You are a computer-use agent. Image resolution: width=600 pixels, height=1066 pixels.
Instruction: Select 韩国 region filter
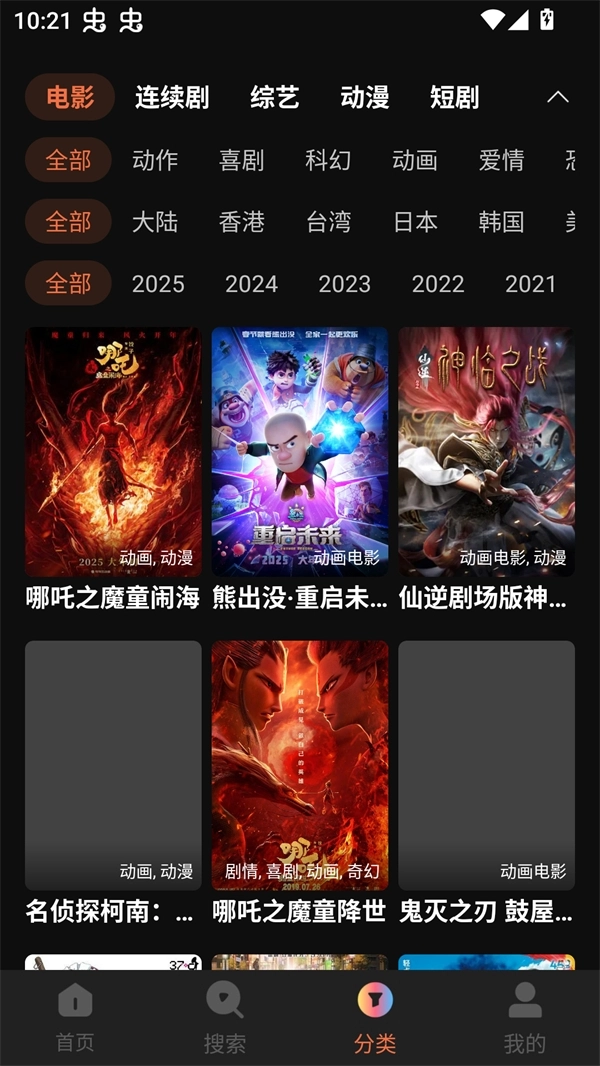coord(501,221)
